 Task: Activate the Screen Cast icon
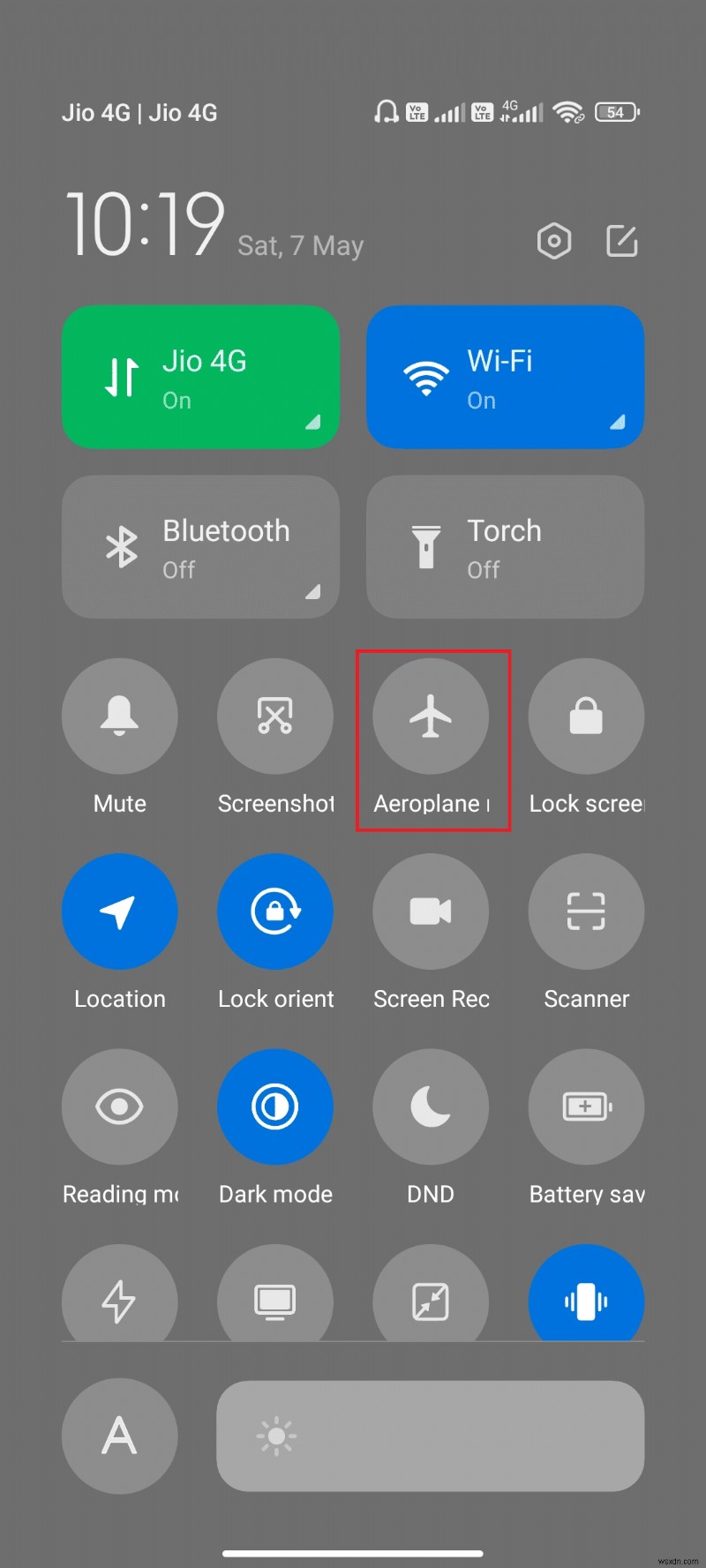275,1294
